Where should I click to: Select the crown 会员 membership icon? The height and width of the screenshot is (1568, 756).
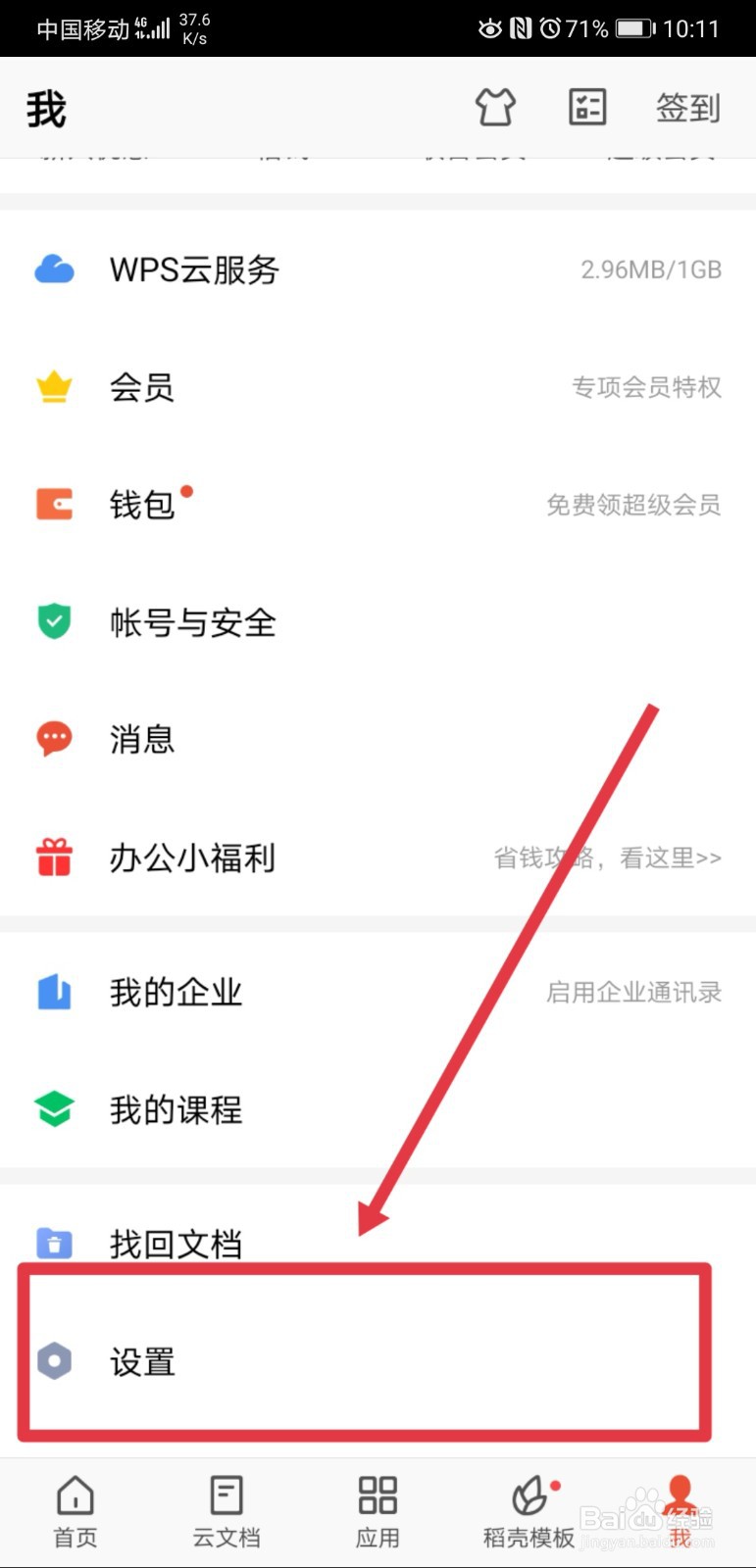pos(54,386)
